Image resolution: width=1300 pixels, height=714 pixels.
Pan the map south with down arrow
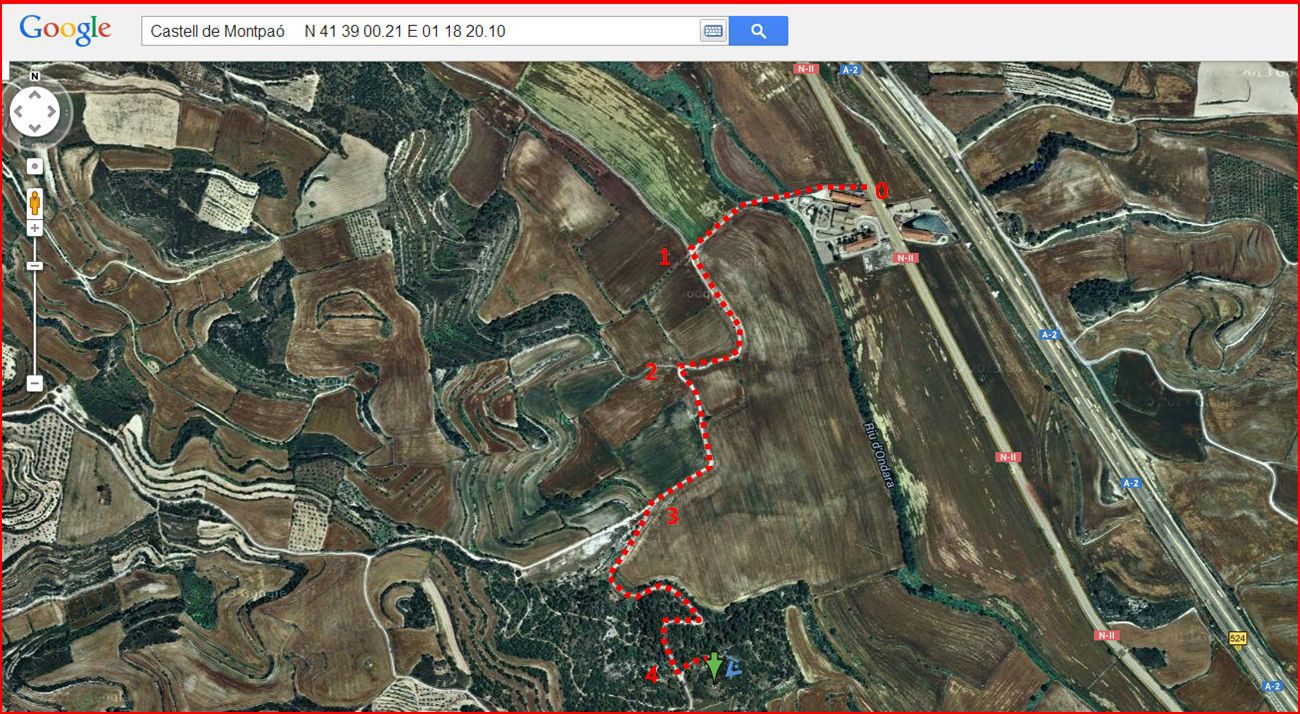(35, 128)
